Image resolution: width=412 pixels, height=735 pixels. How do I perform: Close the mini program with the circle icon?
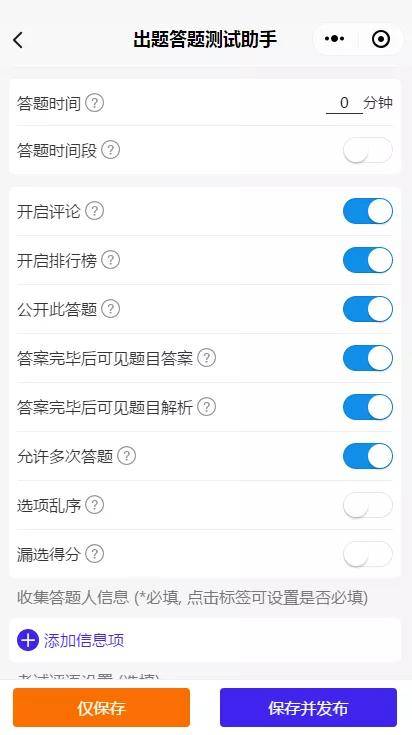coord(381,39)
